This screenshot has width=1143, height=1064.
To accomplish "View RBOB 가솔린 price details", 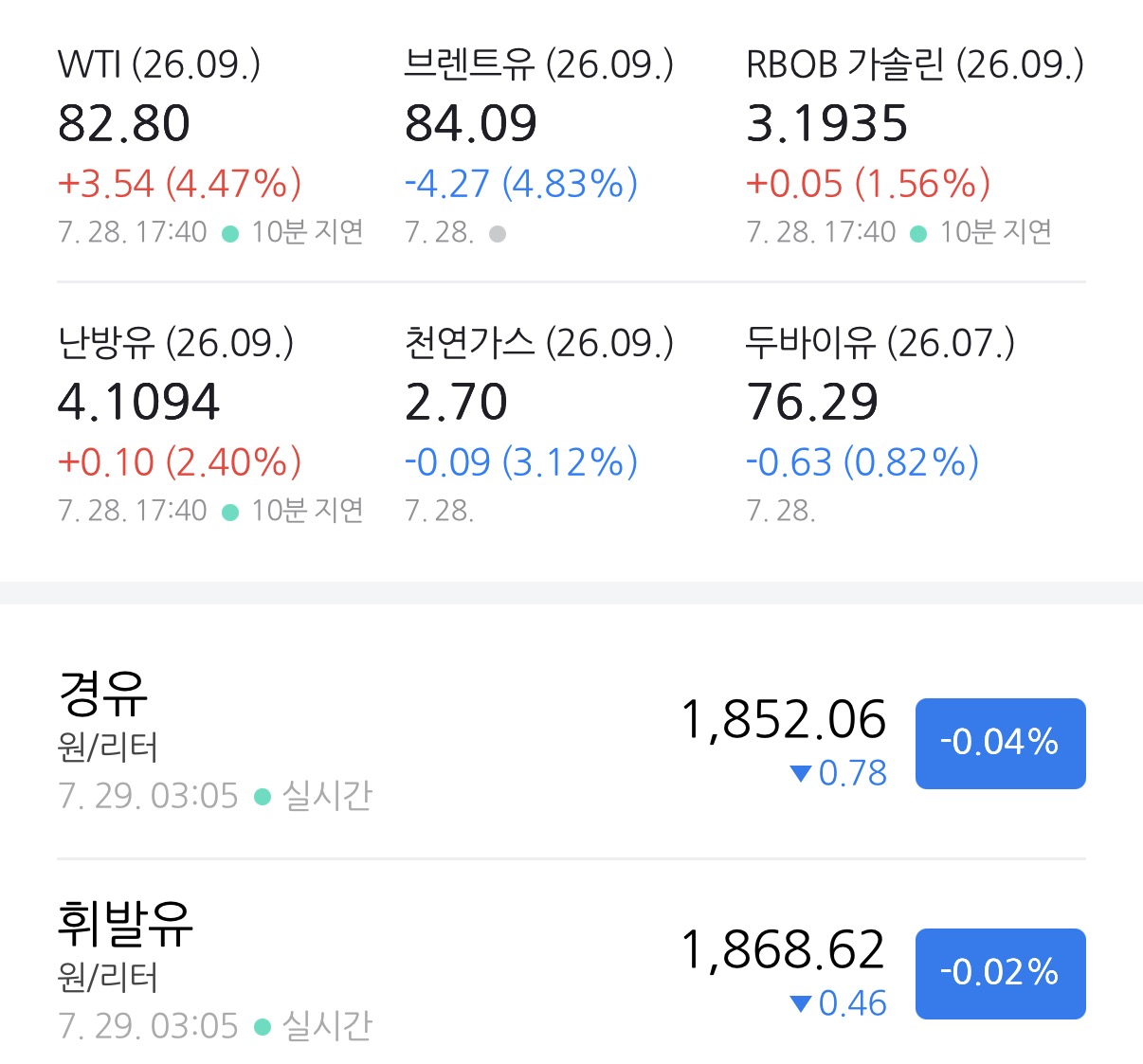I will [915, 147].
